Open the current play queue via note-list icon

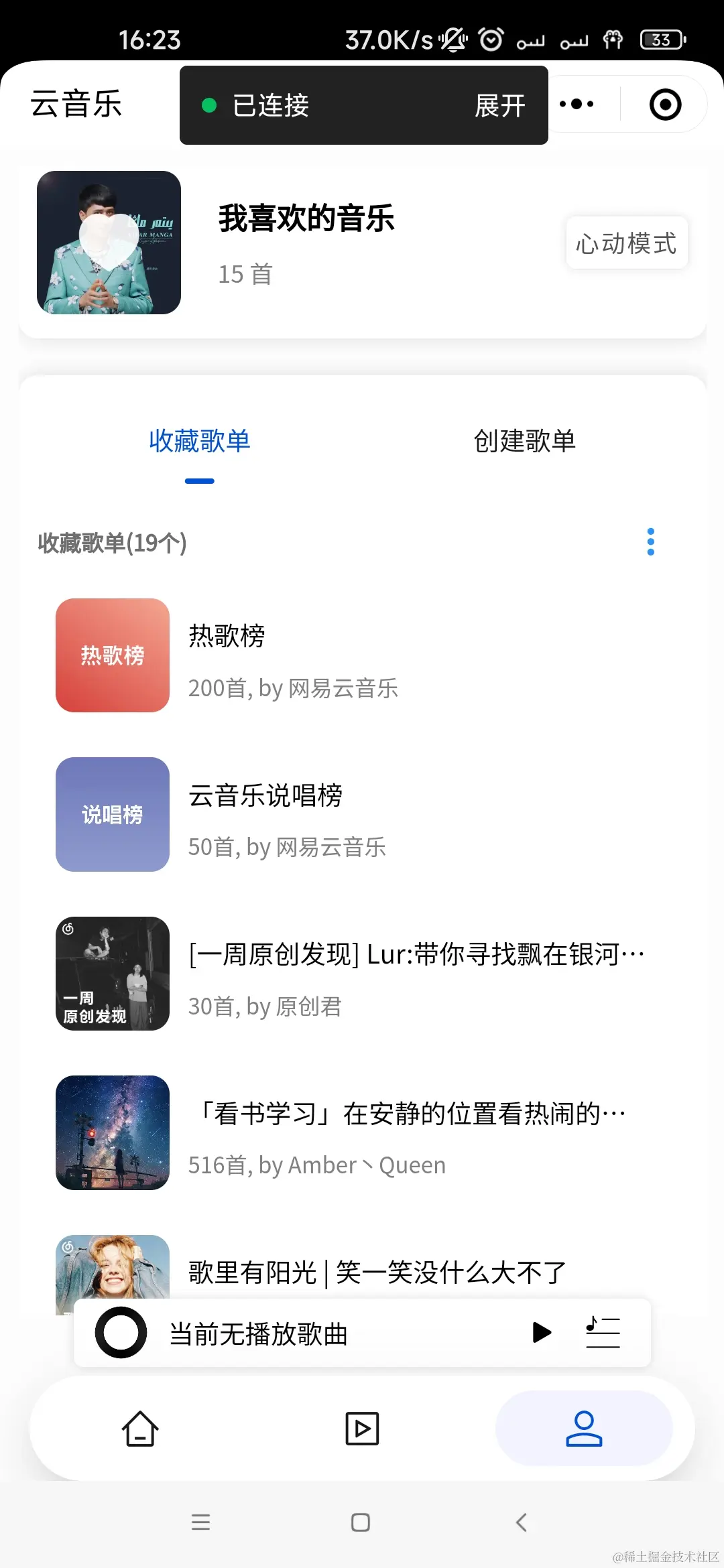(601, 1332)
